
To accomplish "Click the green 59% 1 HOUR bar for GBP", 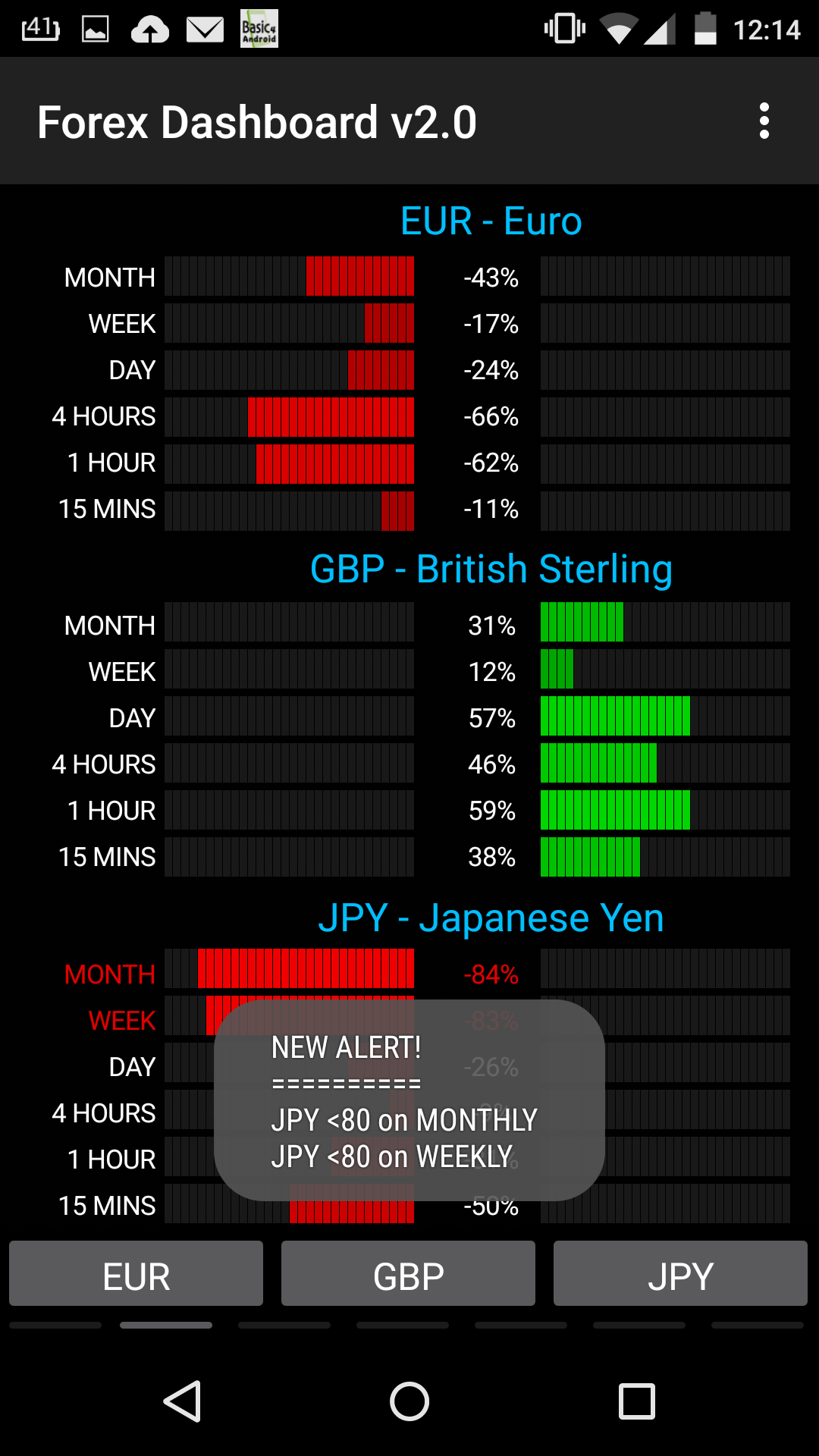I will 614,811.
